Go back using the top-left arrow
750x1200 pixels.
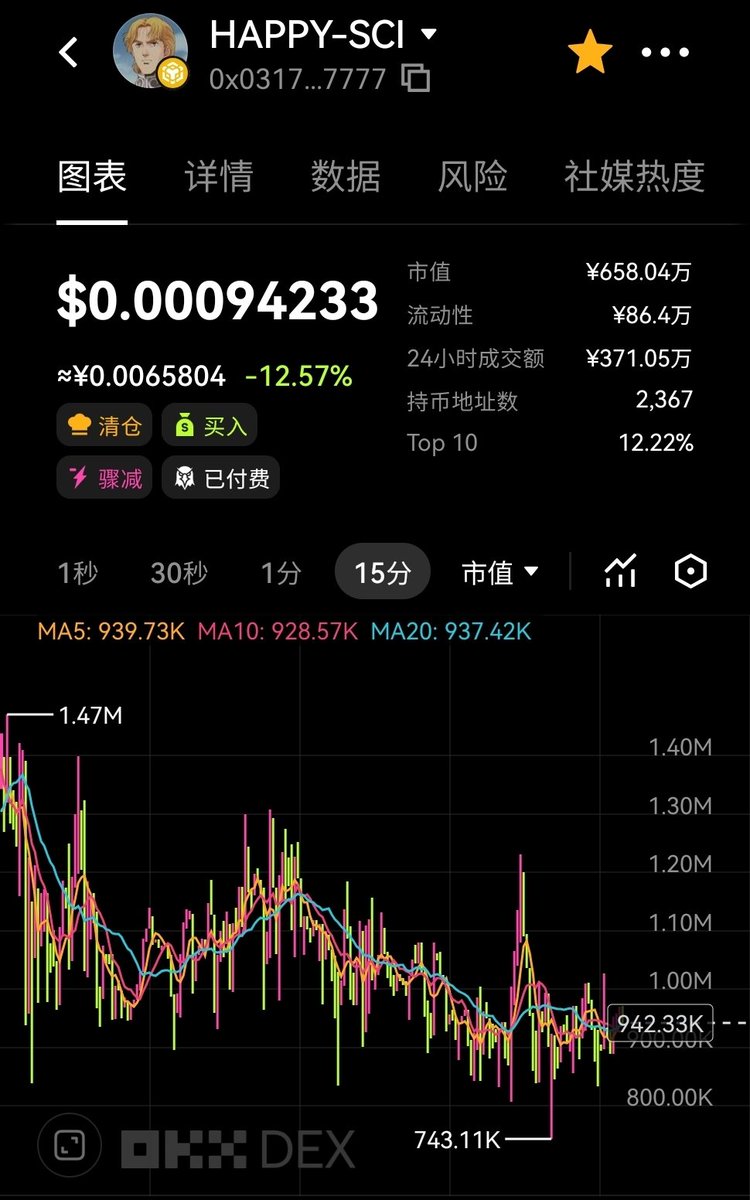point(68,52)
